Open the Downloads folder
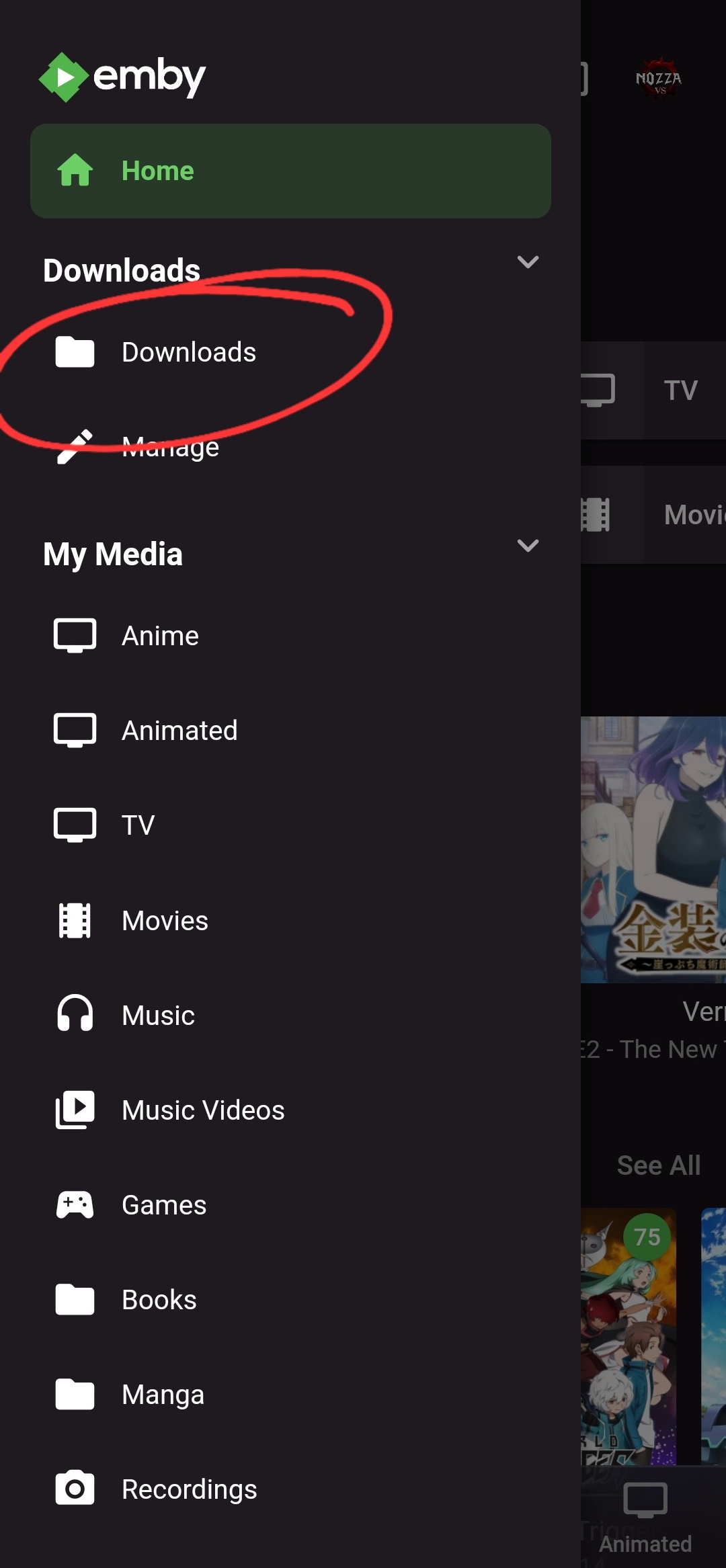Image resolution: width=726 pixels, height=1568 pixels. pyautogui.click(x=188, y=352)
